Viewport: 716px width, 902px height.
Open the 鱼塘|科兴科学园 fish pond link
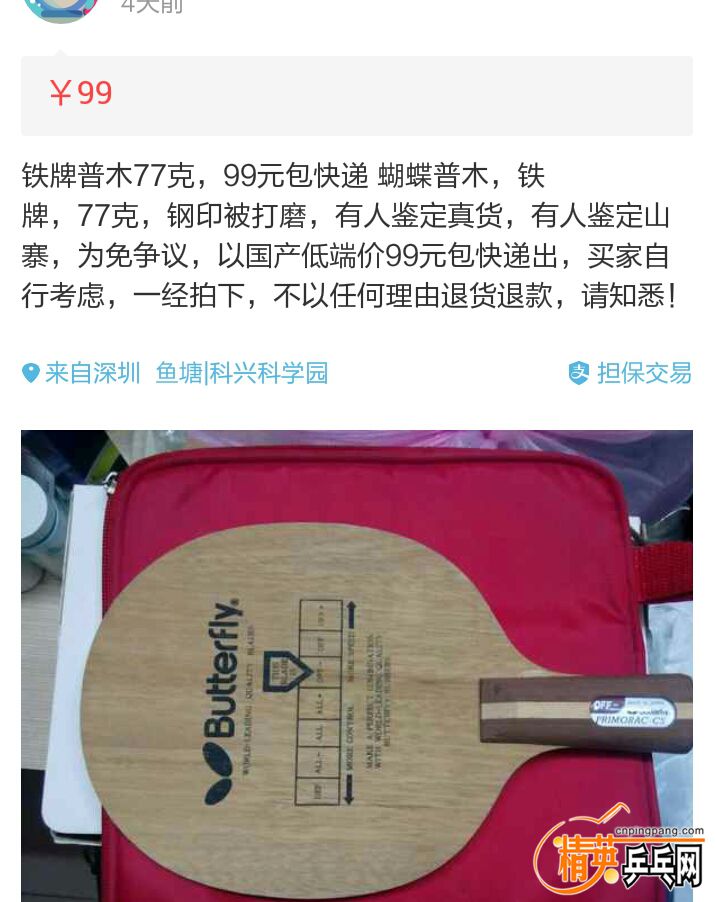(242, 373)
